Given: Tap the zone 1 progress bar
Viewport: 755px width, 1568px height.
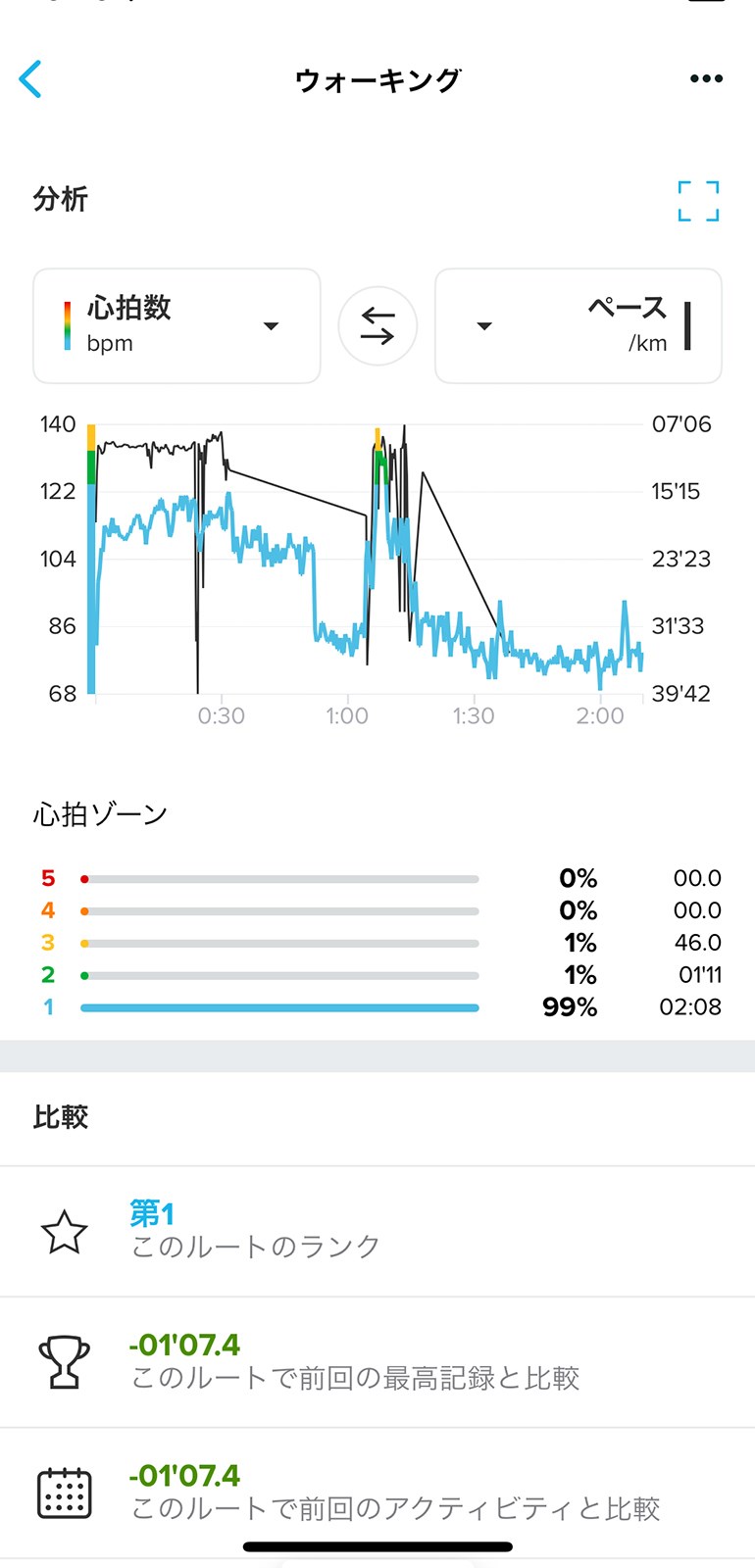Looking at the screenshot, I should [x=279, y=1006].
